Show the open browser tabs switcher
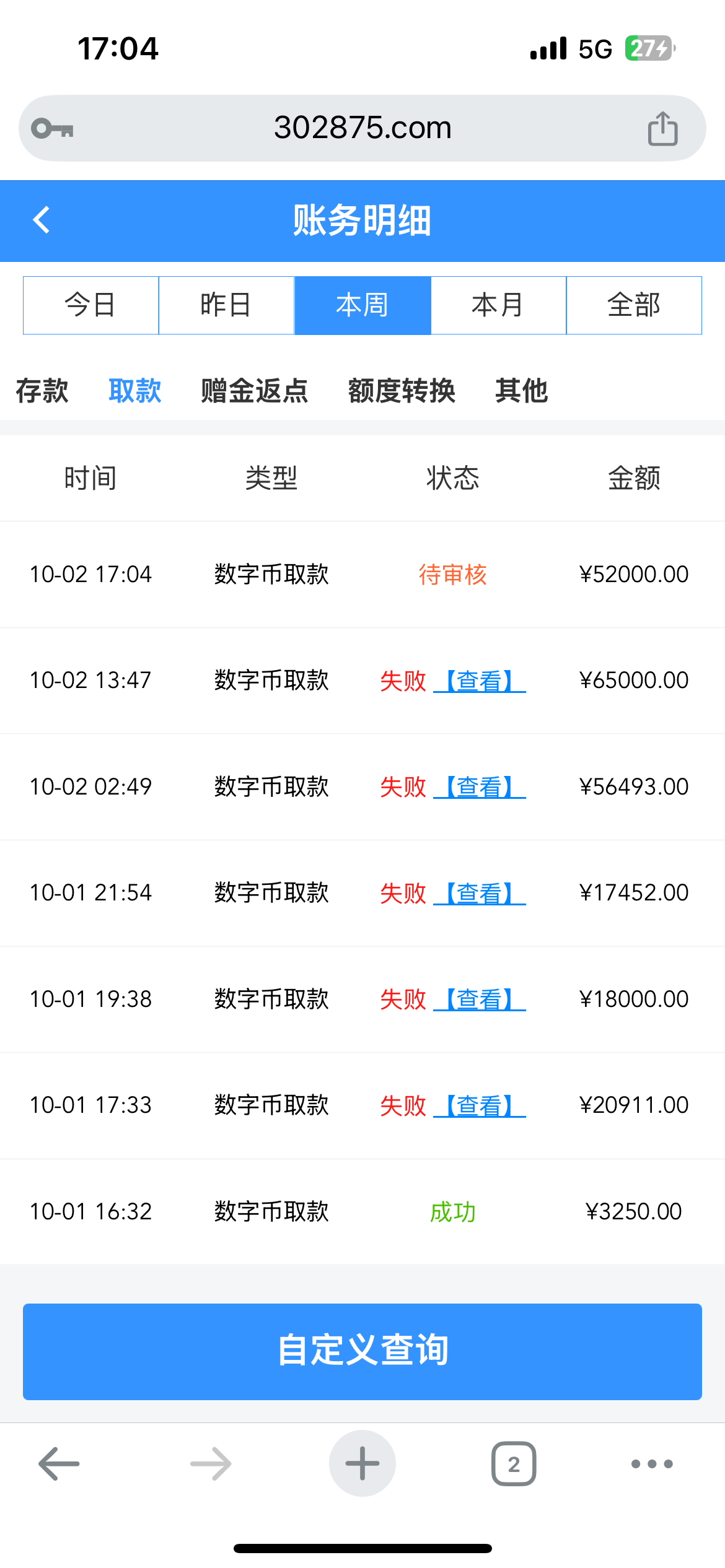 (514, 1464)
